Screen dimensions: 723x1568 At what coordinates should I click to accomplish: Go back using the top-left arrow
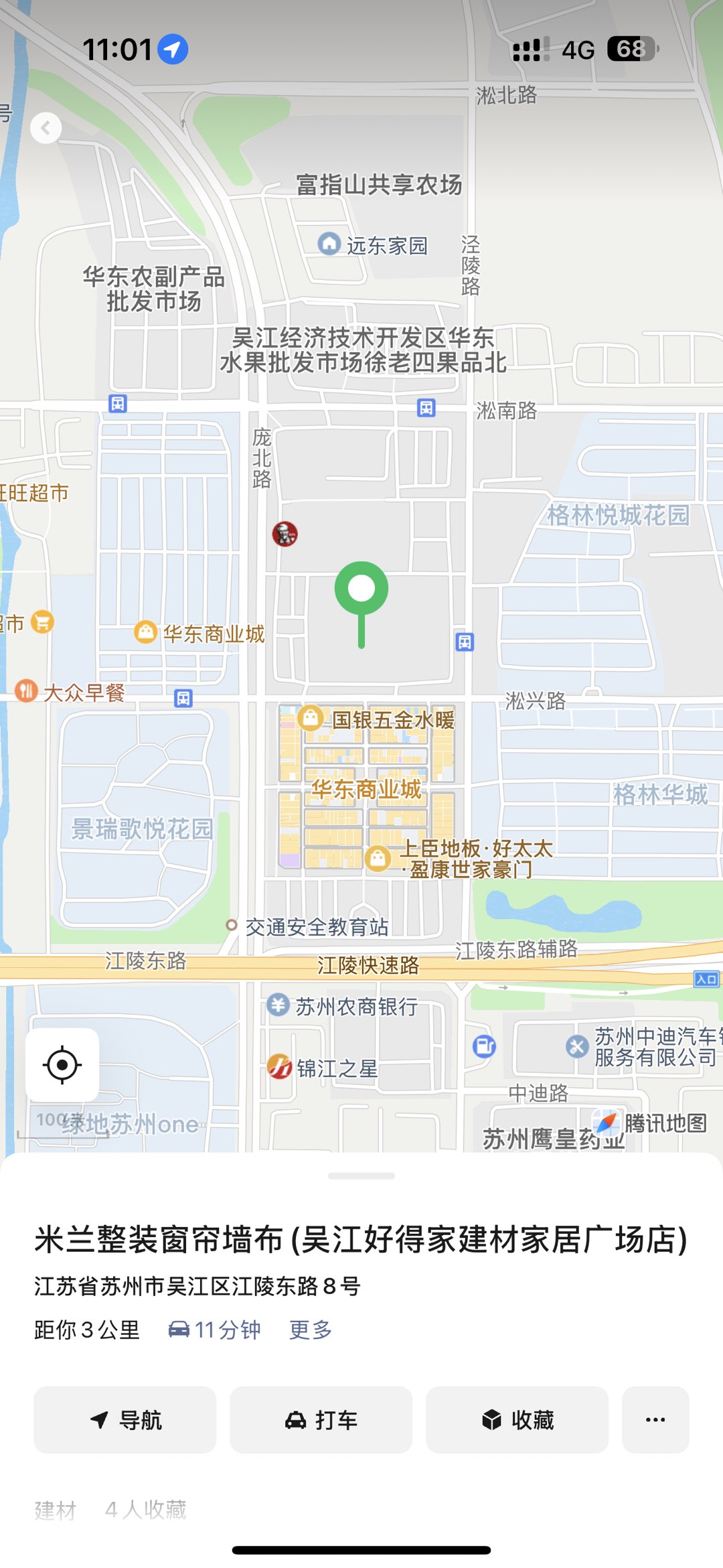(x=46, y=128)
